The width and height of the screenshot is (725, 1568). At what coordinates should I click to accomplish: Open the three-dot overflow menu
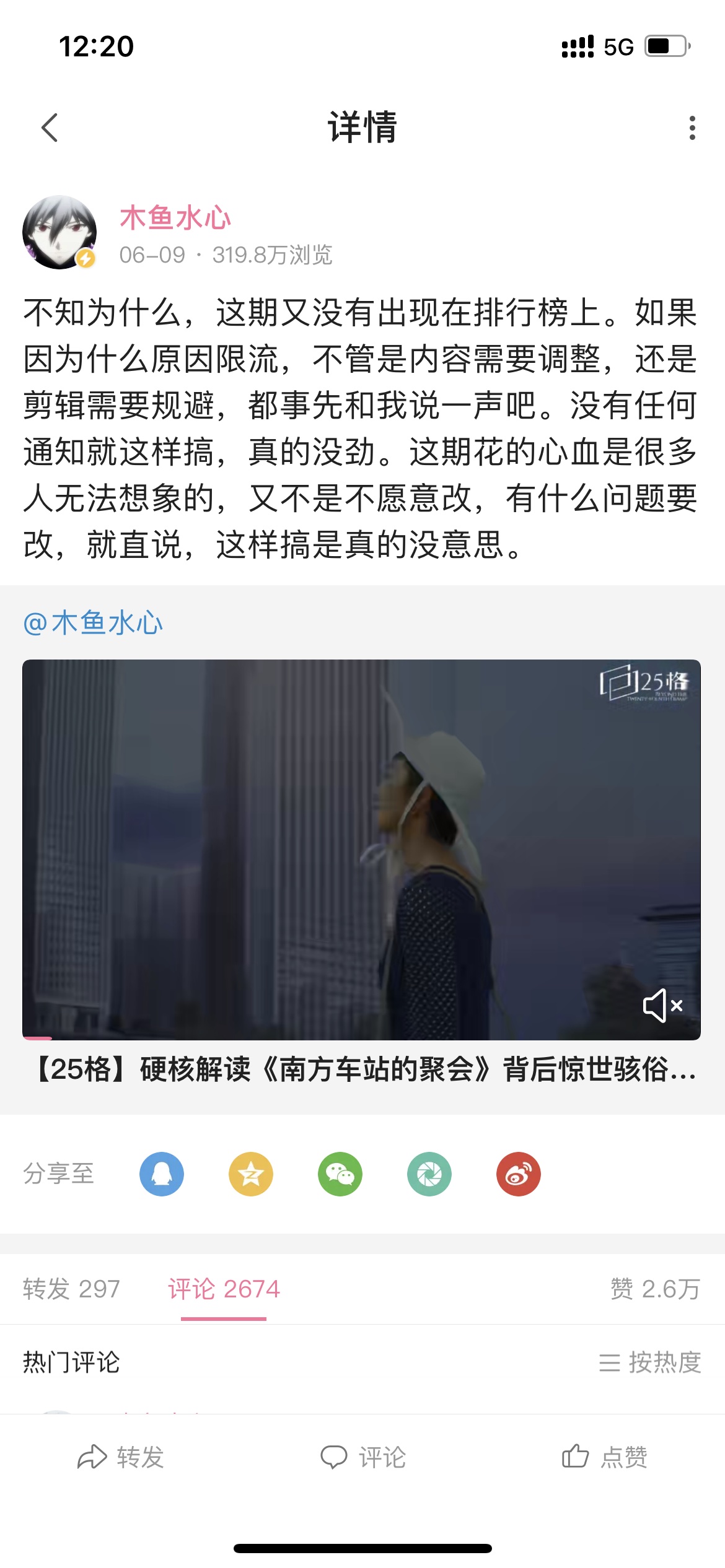tap(692, 128)
